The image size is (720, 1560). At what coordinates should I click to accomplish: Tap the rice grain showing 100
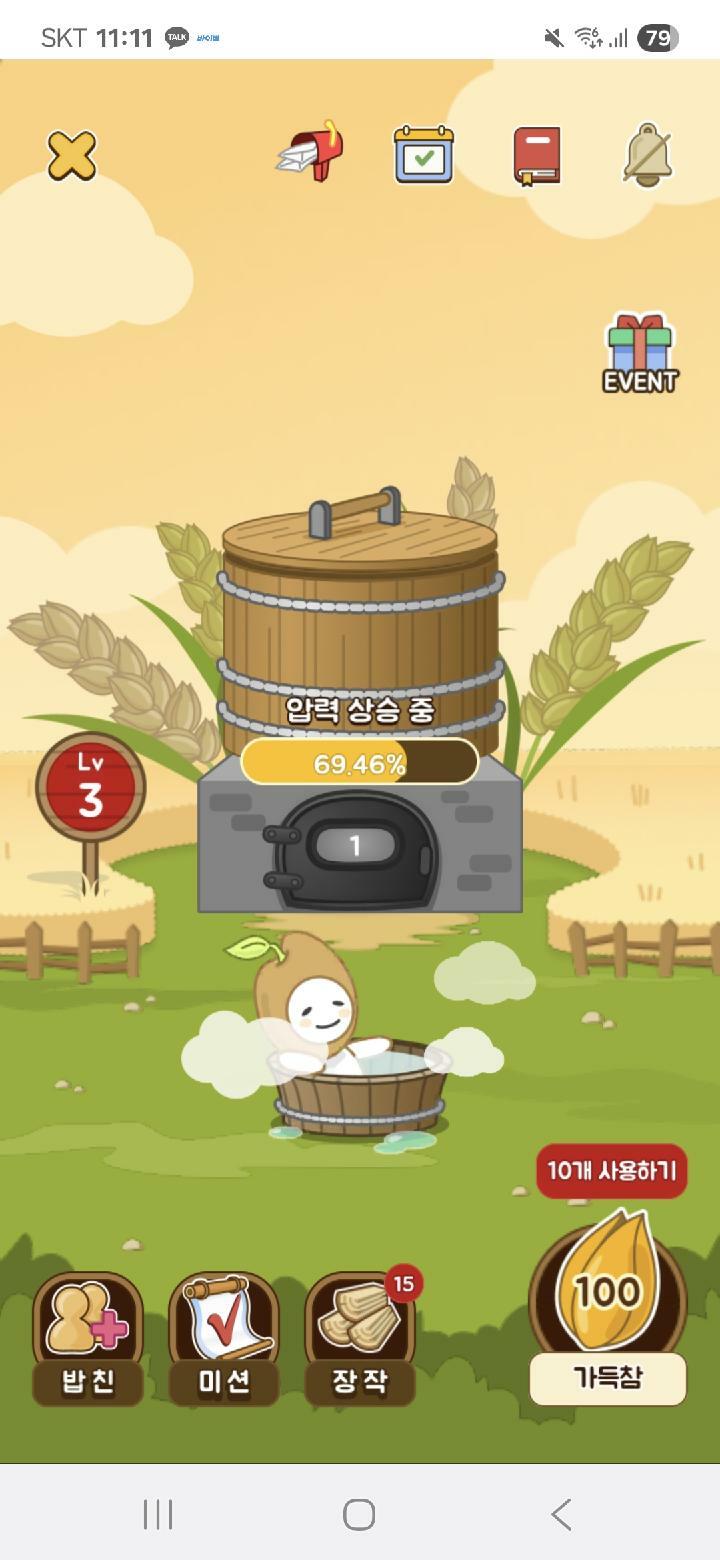pos(607,1285)
